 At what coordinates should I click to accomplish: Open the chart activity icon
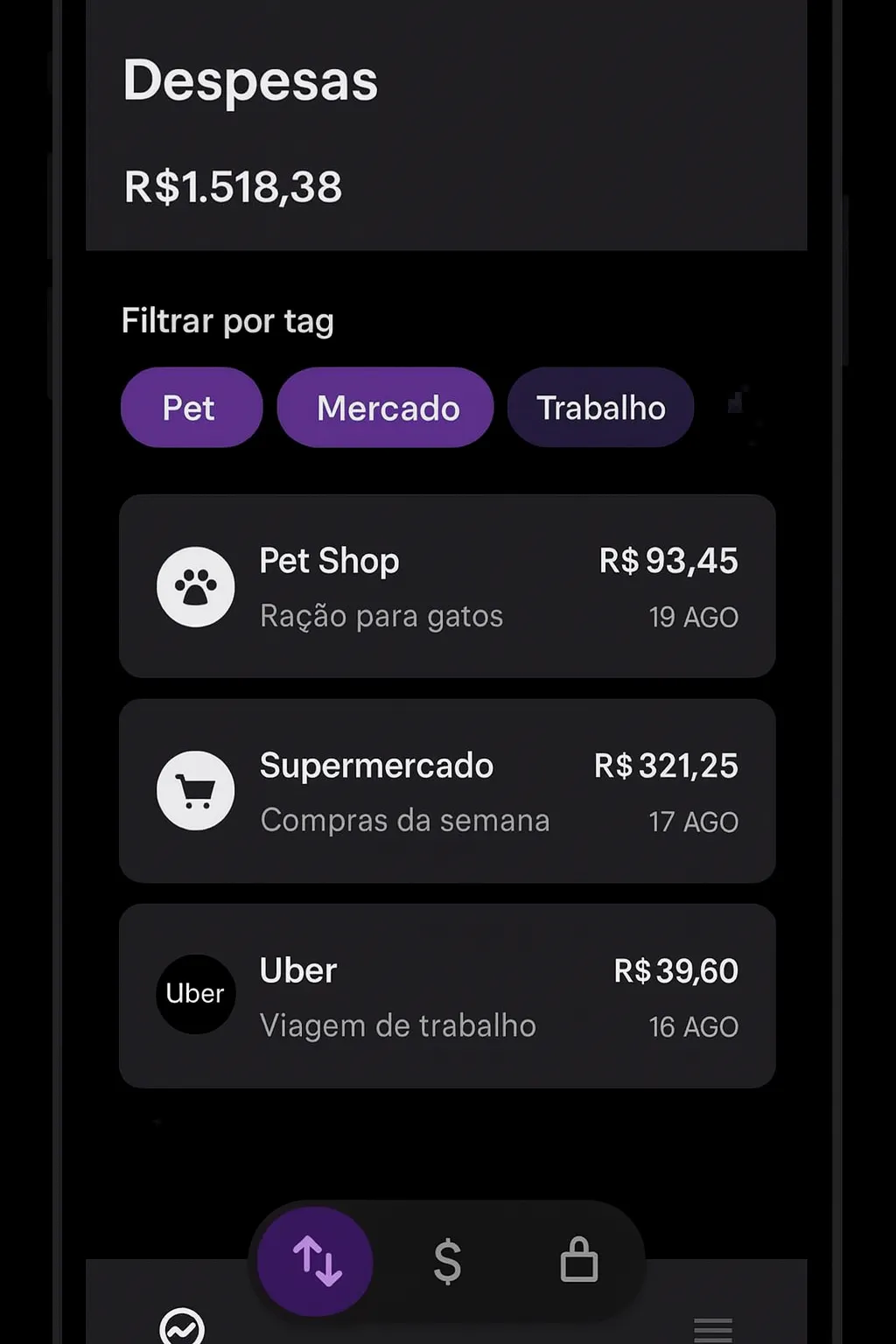pyautogui.click(x=182, y=1328)
